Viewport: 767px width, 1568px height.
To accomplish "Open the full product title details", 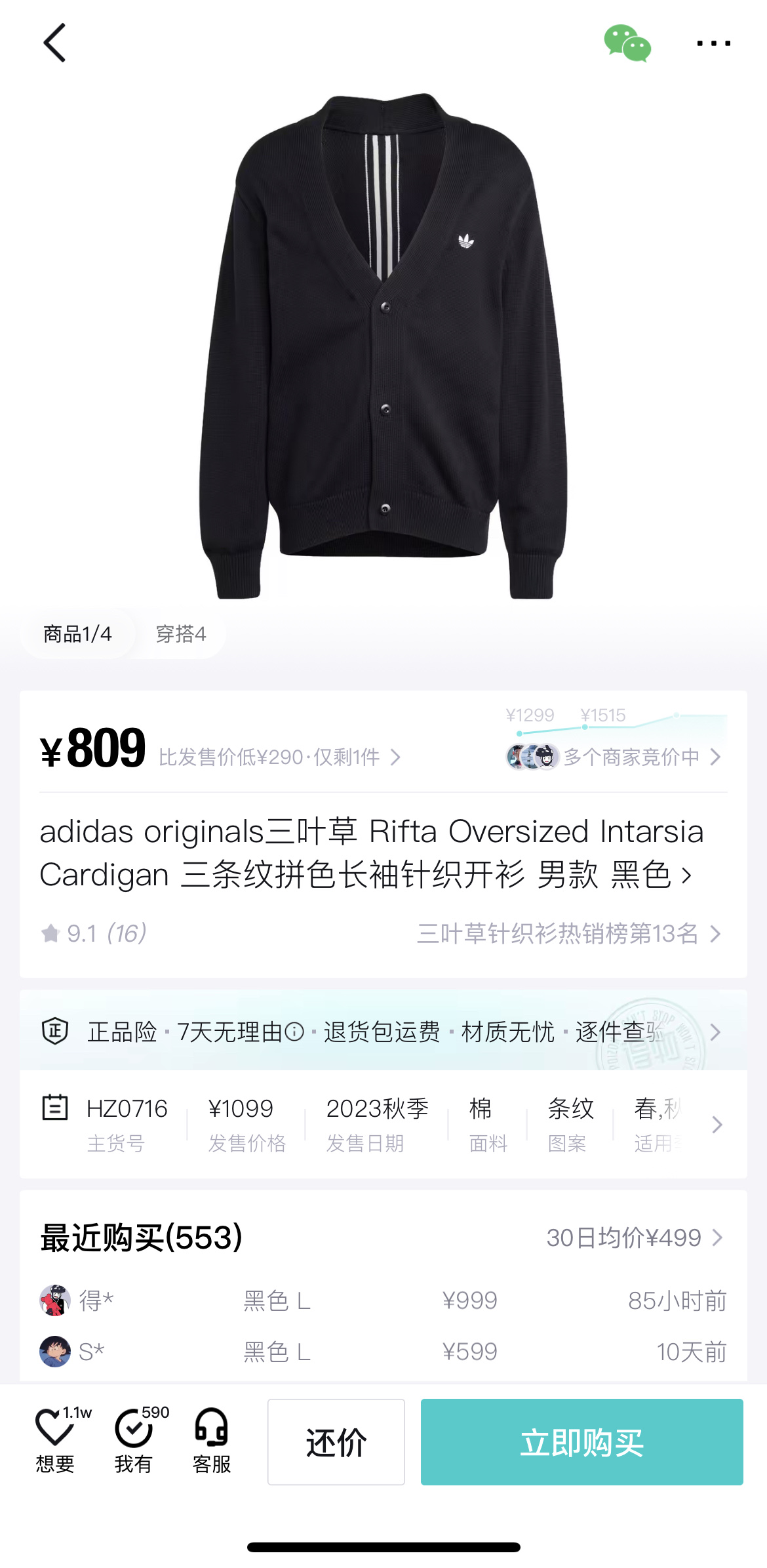I will coord(371,853).
